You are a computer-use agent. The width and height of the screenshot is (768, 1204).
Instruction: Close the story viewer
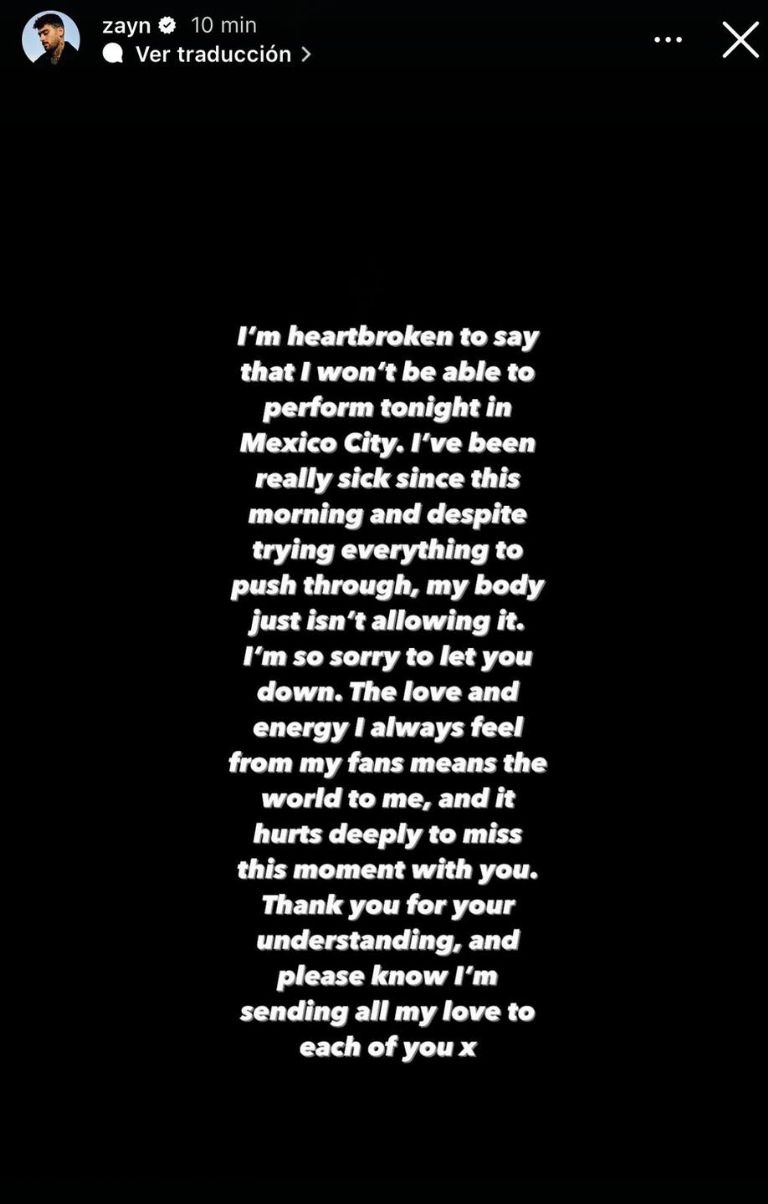click(x=740, y=39)
